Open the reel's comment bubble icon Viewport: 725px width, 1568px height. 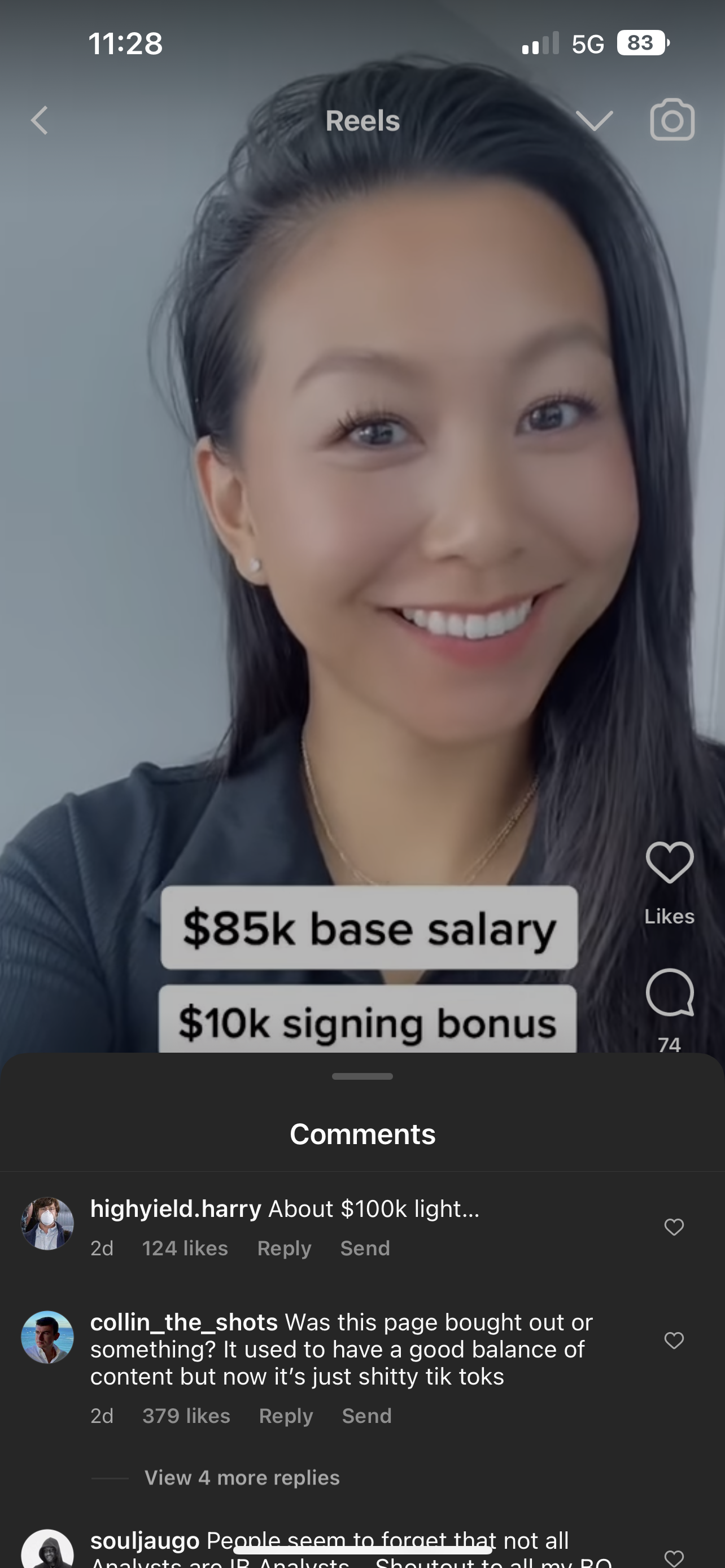[x=670, y=992]
